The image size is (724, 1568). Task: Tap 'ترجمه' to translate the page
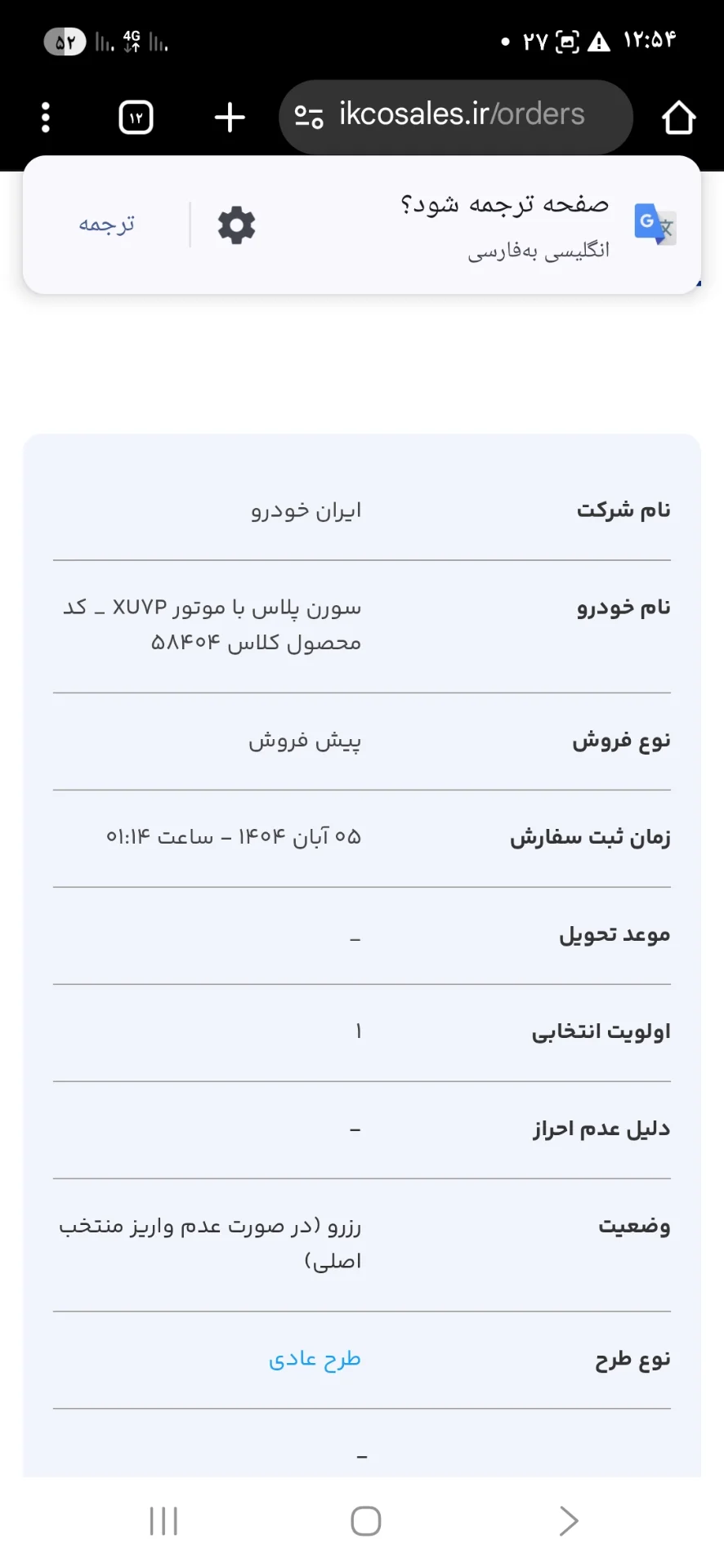pyautogui.click(x=105, y=223)
